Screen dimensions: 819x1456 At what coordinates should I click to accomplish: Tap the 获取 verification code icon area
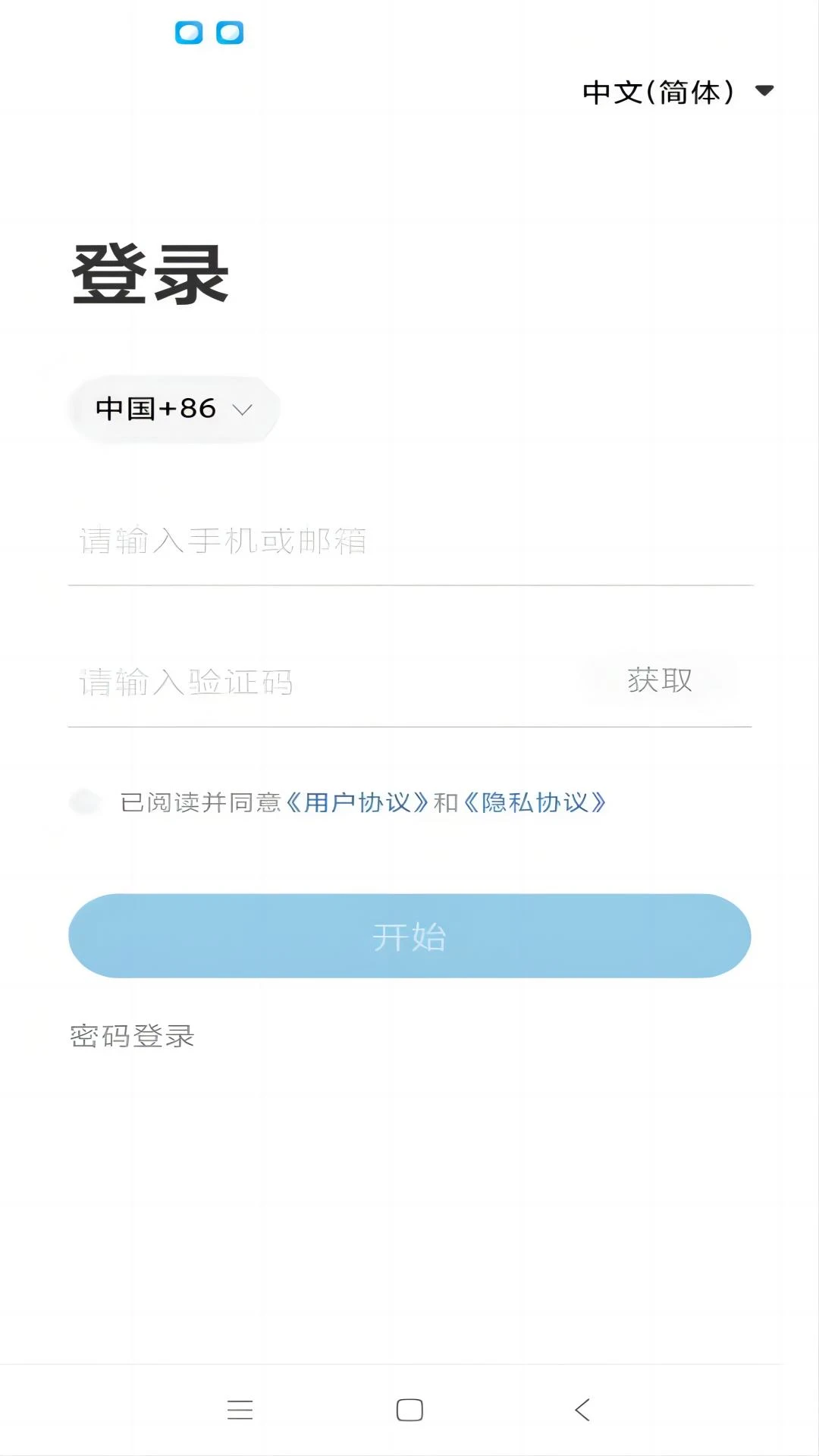tap(657, 680)
